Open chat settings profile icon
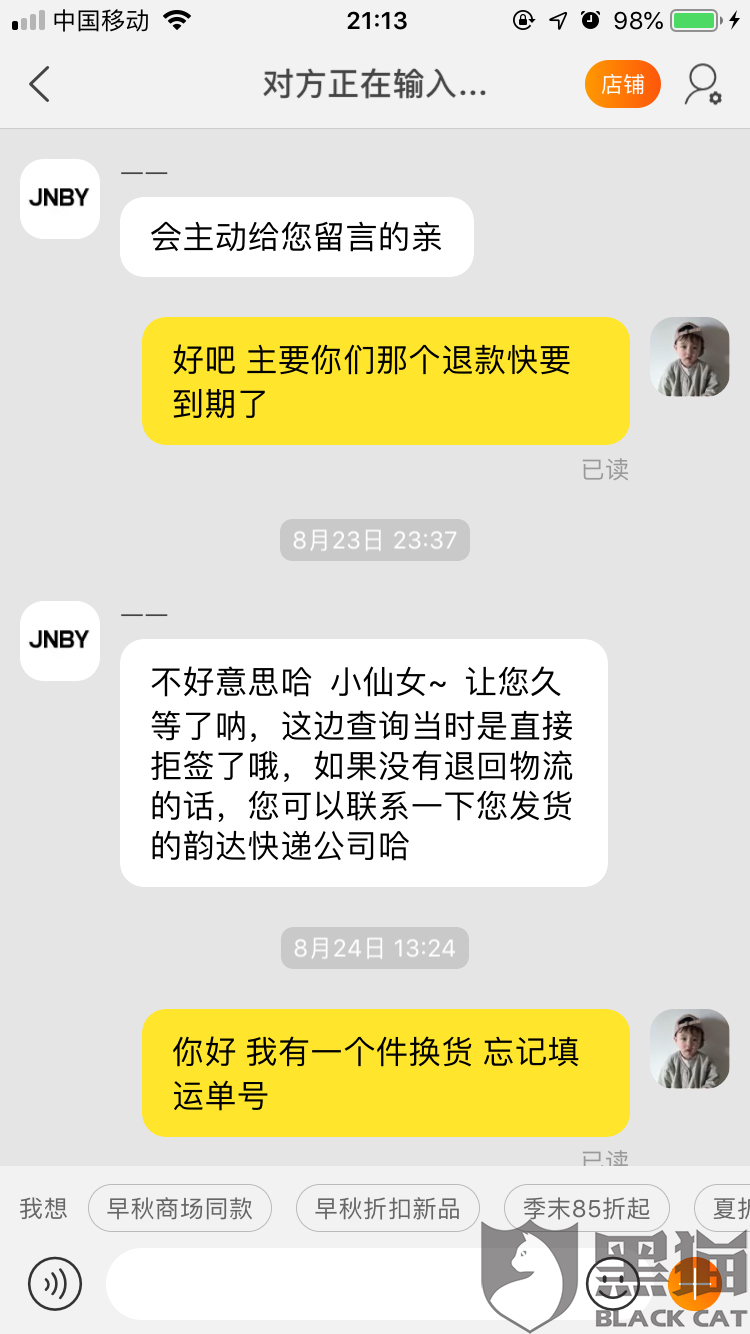750x1334 pixels. [x=703, y=85]
